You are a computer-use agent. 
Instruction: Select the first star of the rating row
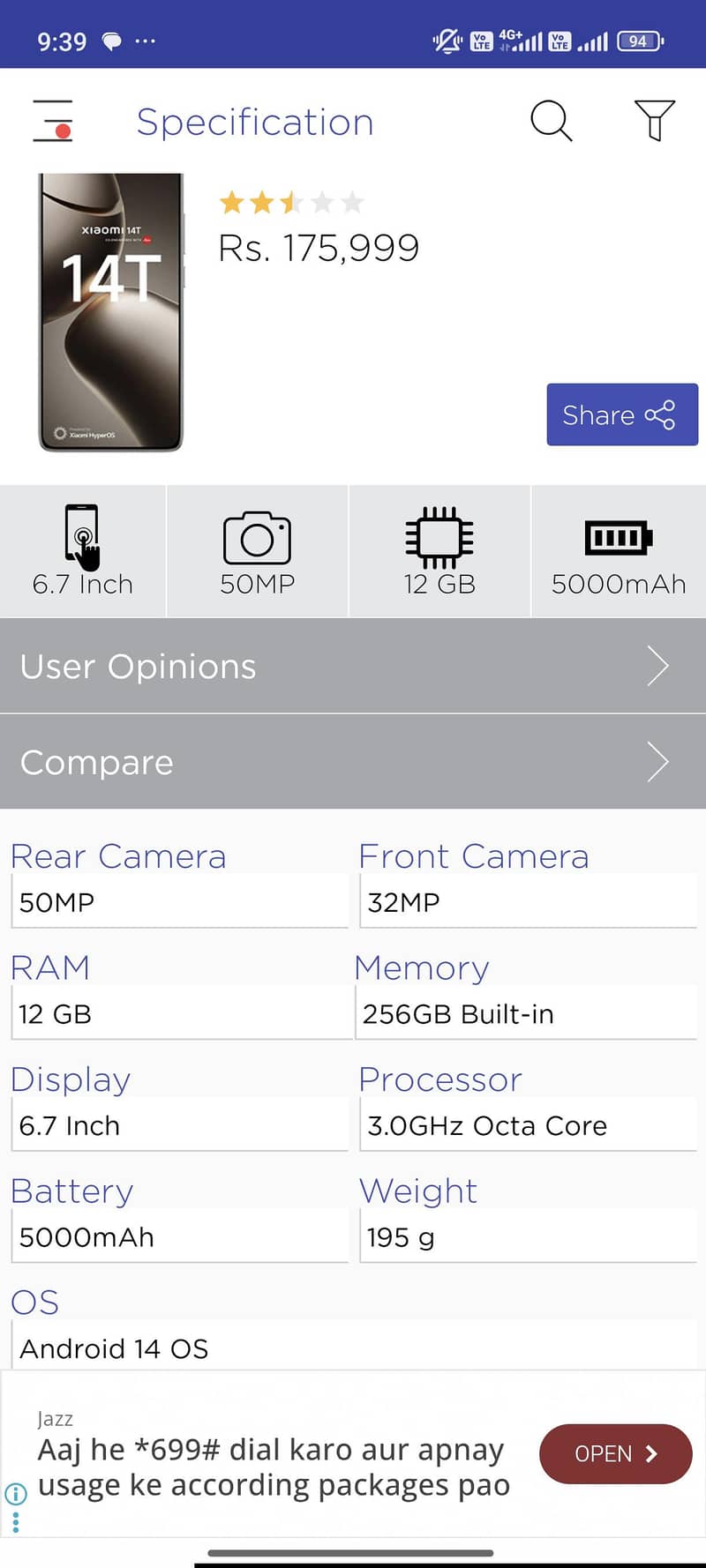pos(234,201)
